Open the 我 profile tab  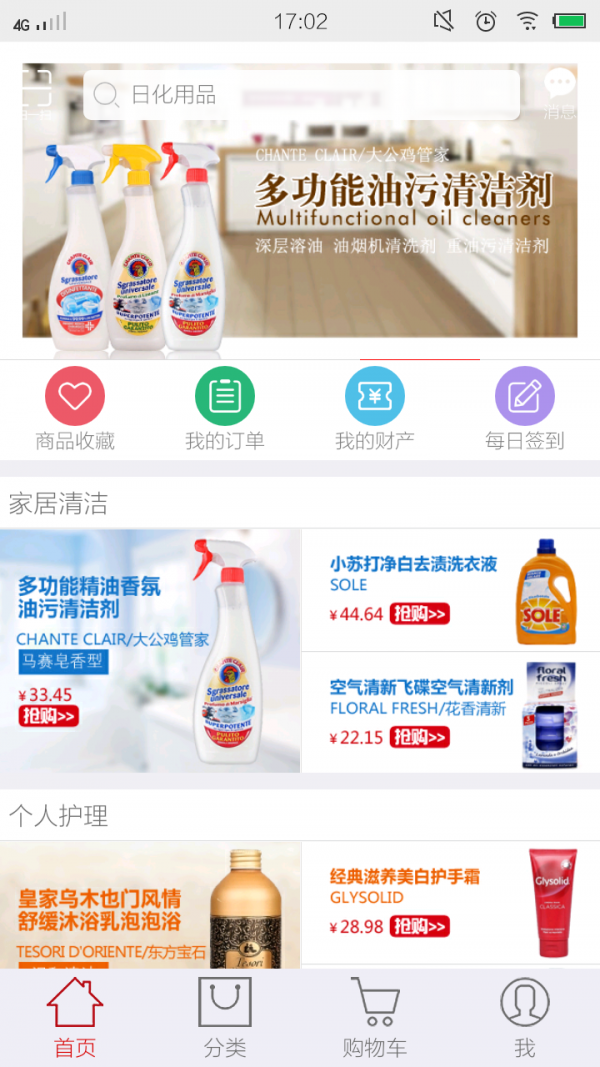pyautogui.click(x=525, y=1018)
